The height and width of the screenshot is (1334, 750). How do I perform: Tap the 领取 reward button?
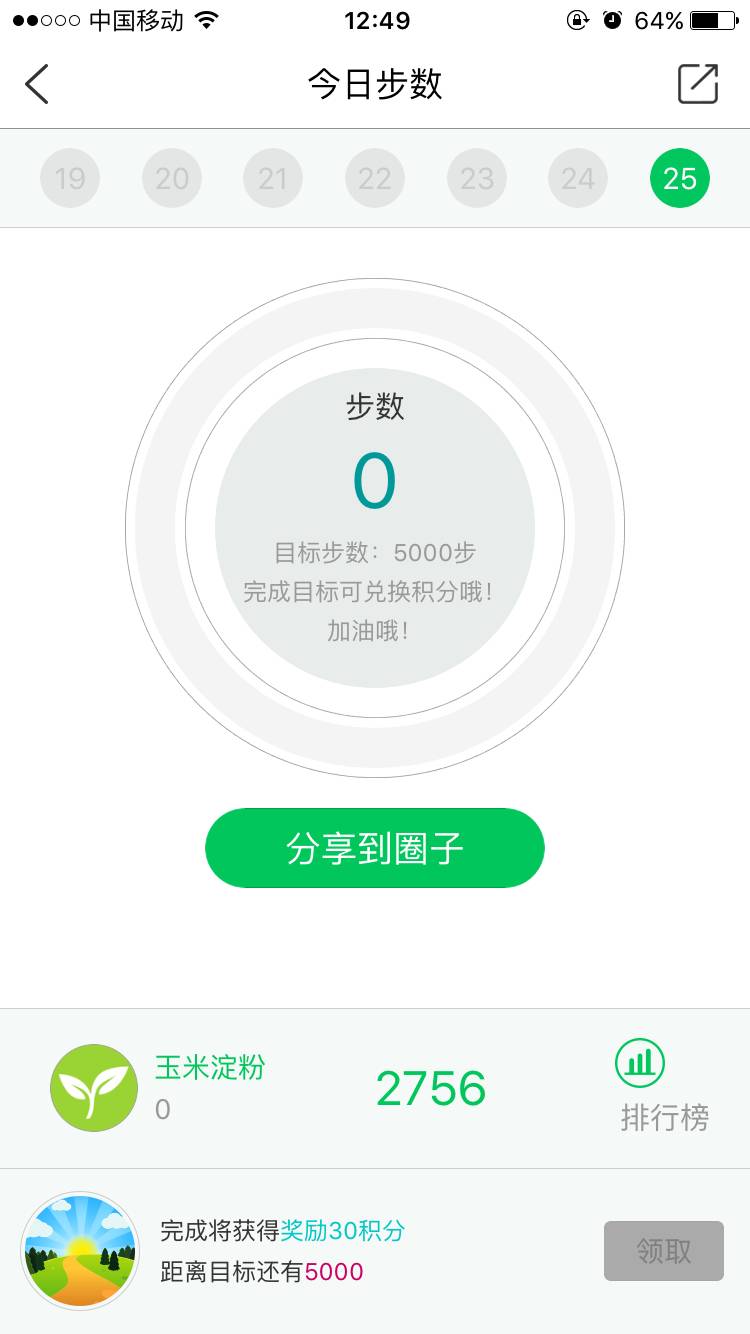point(664,1251)
